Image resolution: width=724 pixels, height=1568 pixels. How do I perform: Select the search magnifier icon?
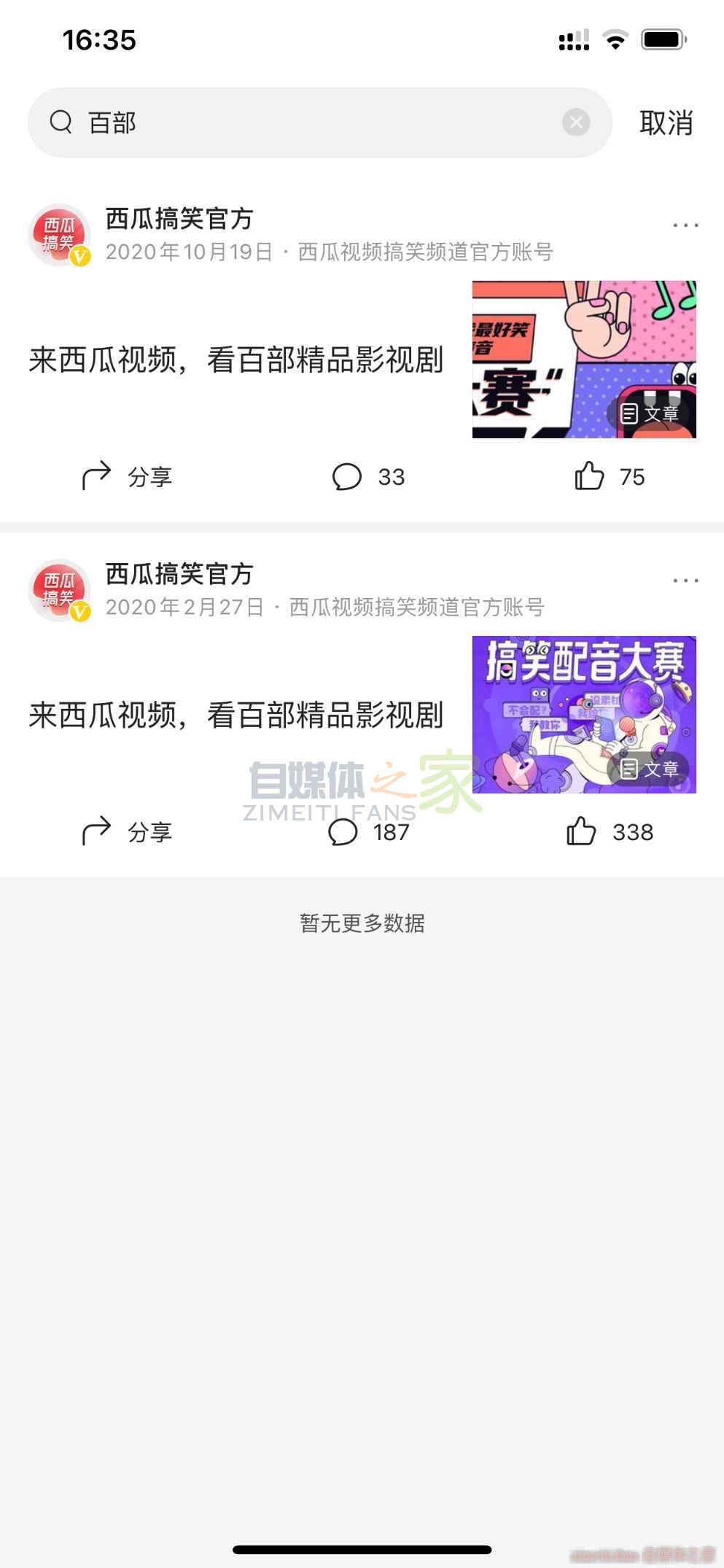tap(61, 122)
